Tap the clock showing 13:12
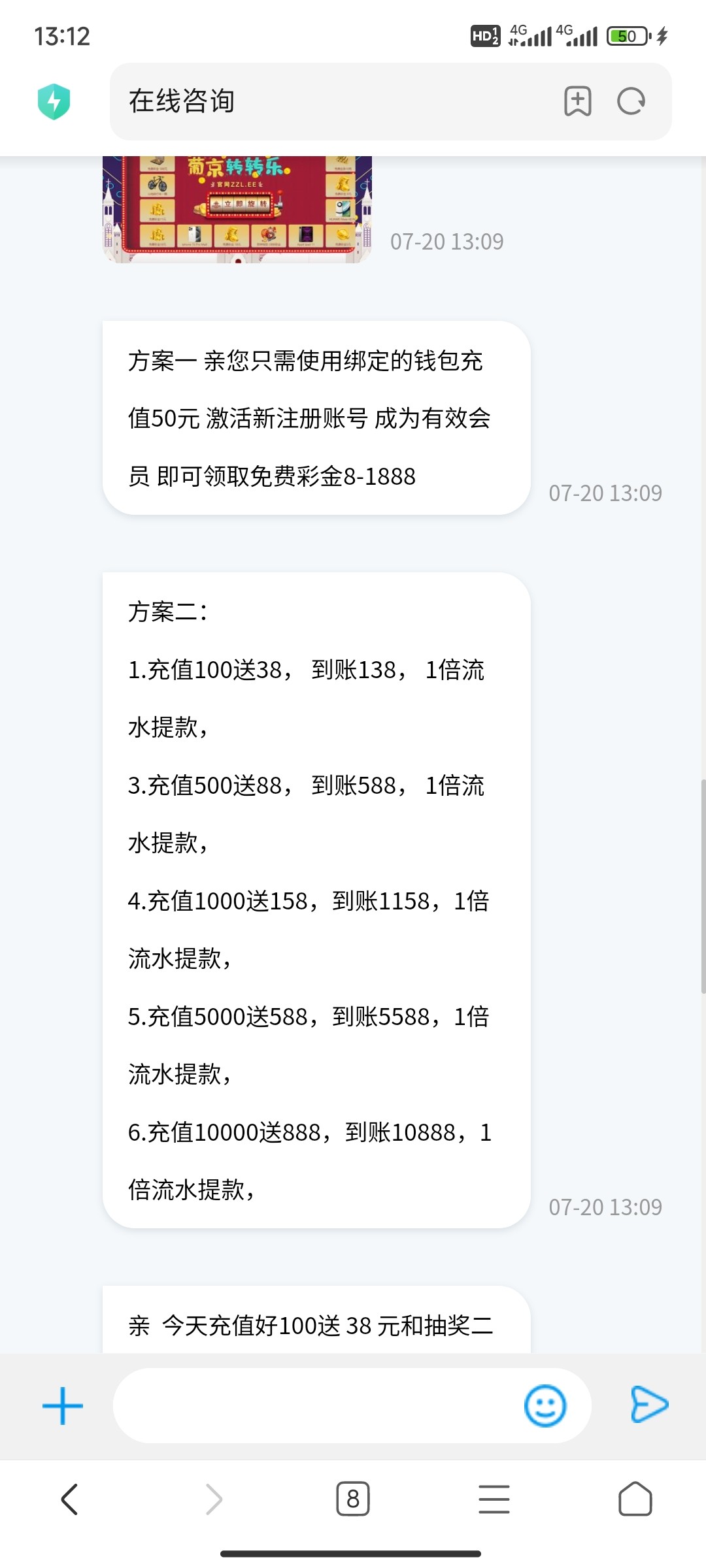 [59, 36]
